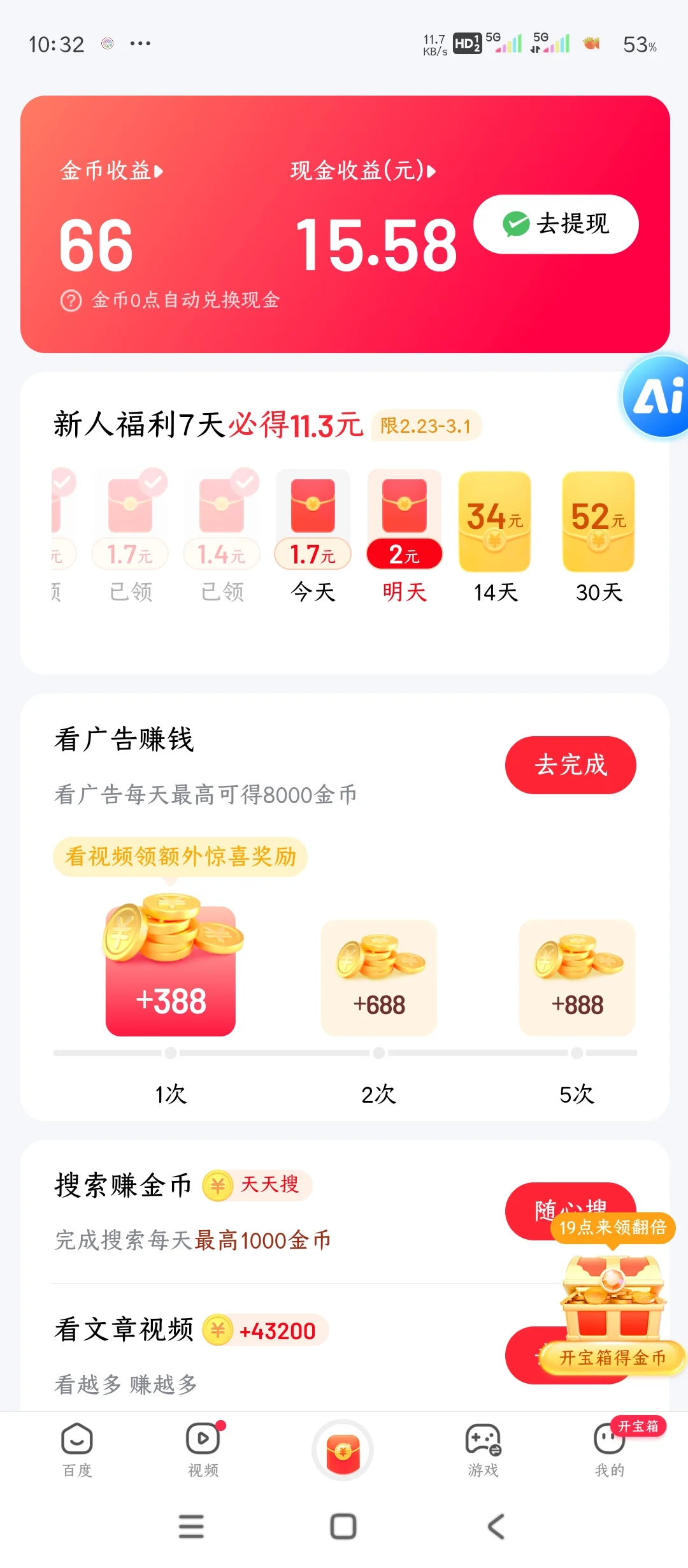688x1568 pixels.
Task: Open the 30天 52元 reward
Action: click(x=598, y=523)
